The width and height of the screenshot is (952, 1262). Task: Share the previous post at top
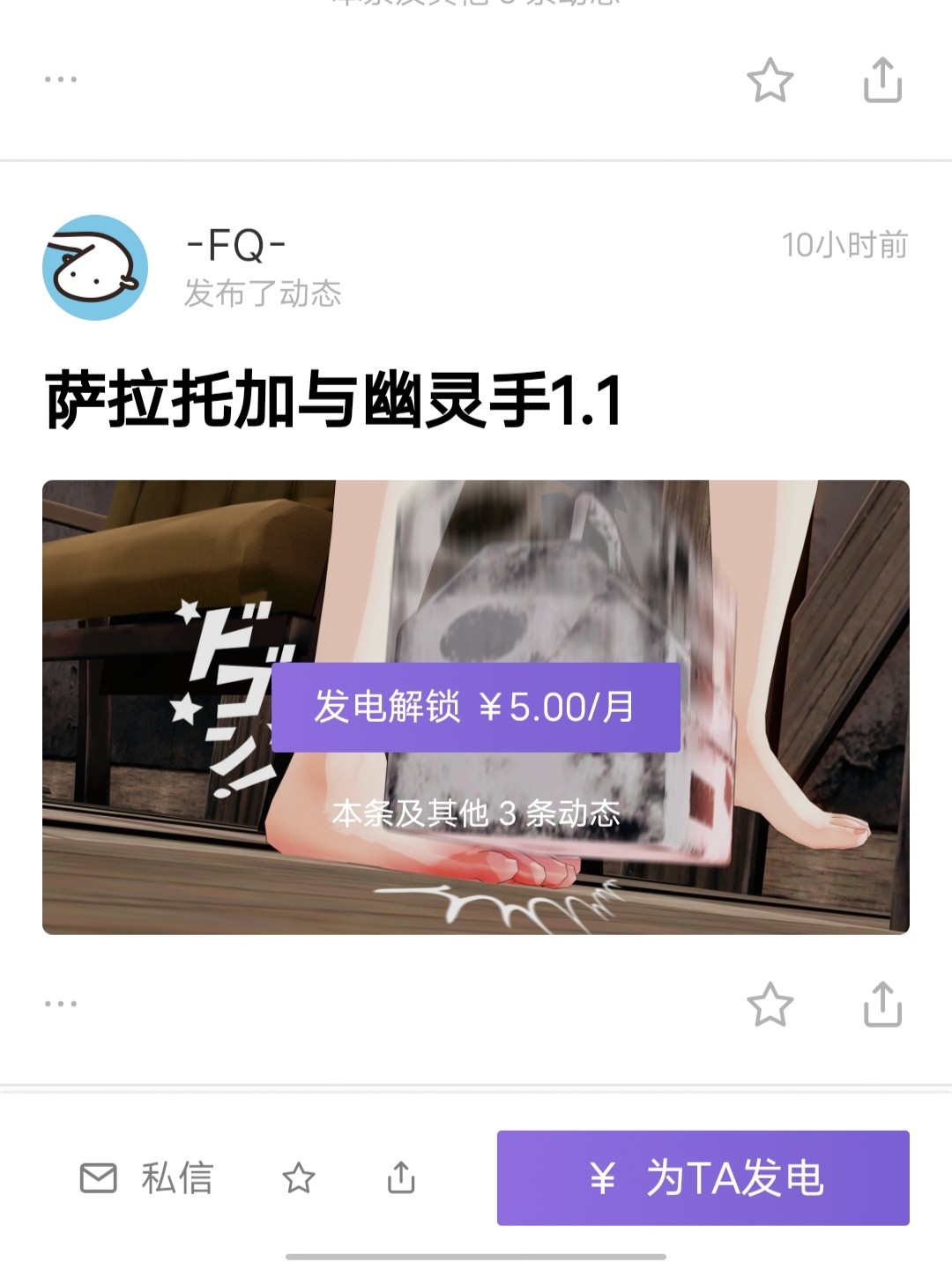[x=882, y=80]
